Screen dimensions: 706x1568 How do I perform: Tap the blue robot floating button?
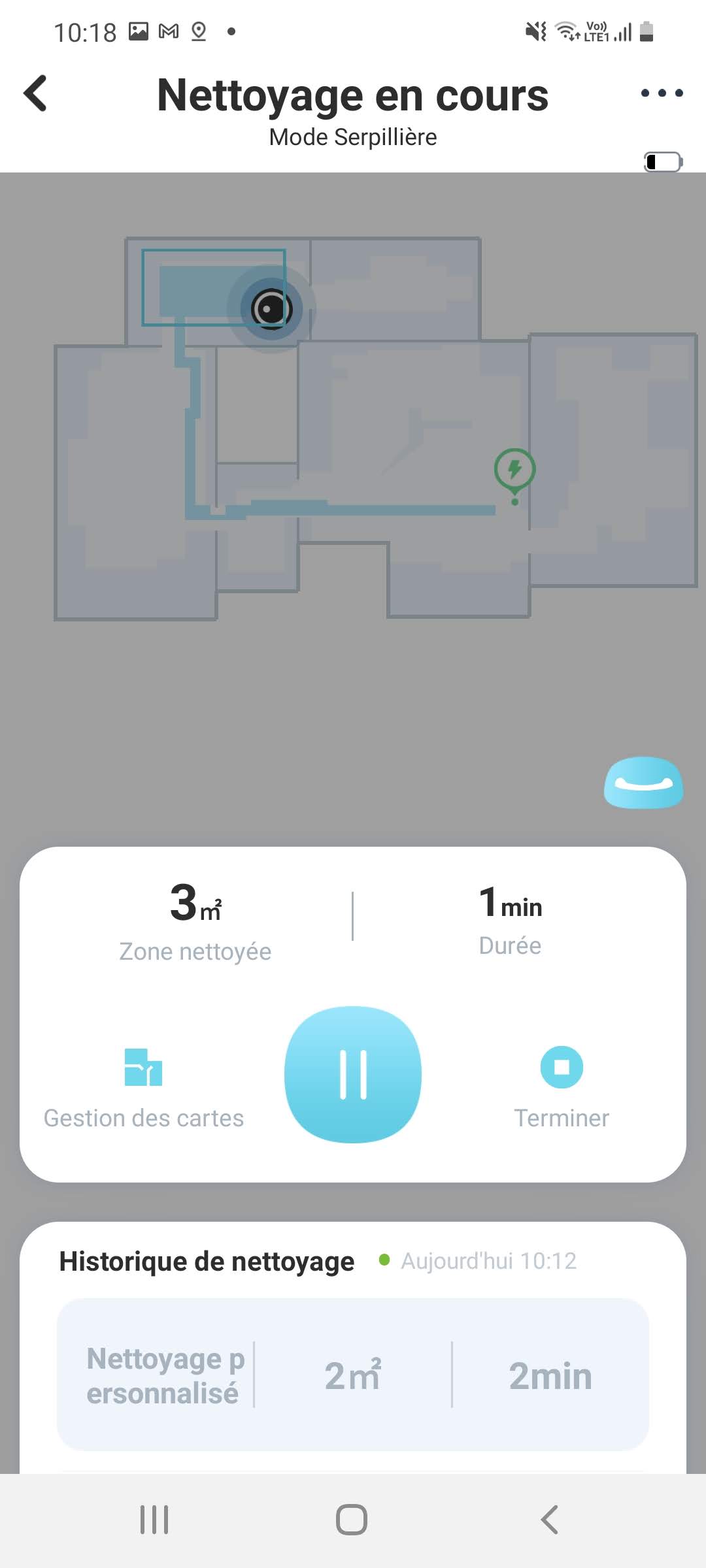point(643,783)
